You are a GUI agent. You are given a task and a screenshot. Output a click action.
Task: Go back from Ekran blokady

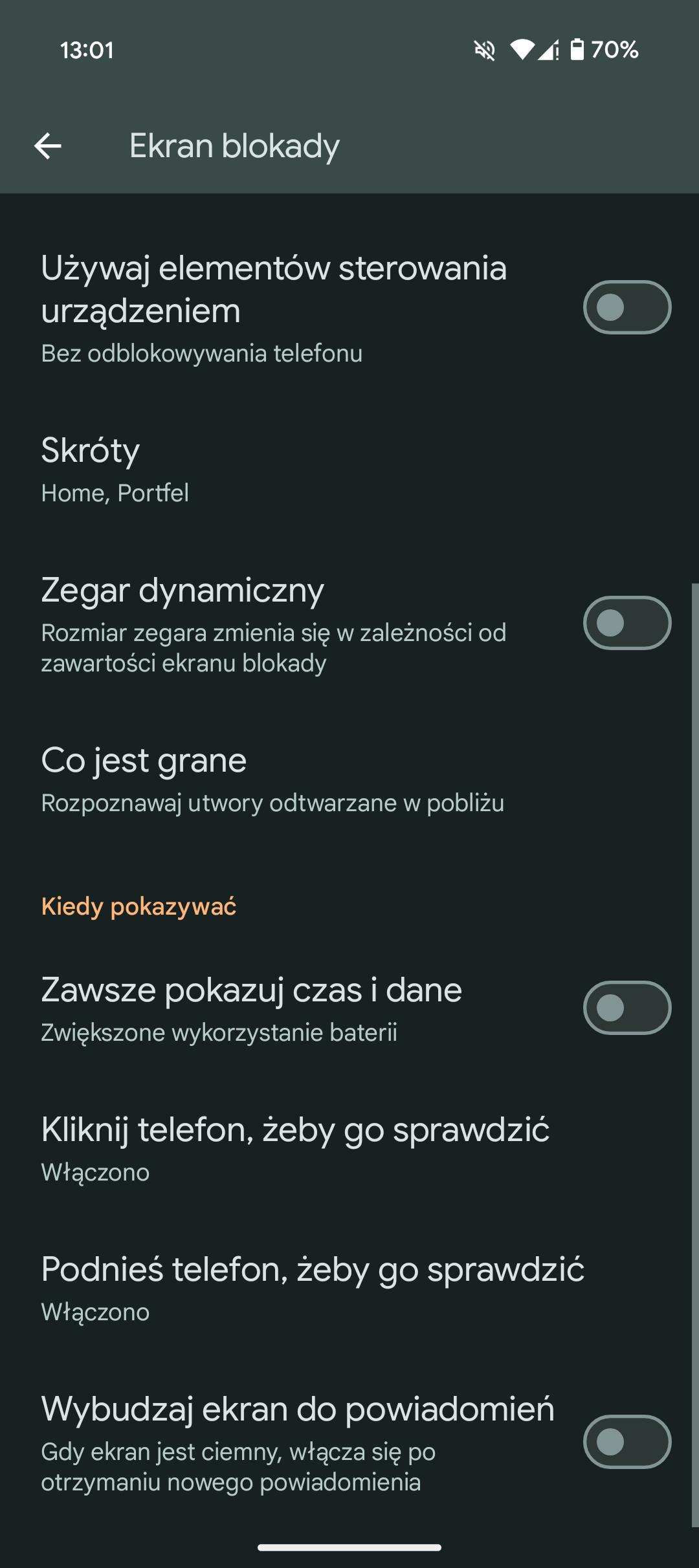tap(48, 146)
